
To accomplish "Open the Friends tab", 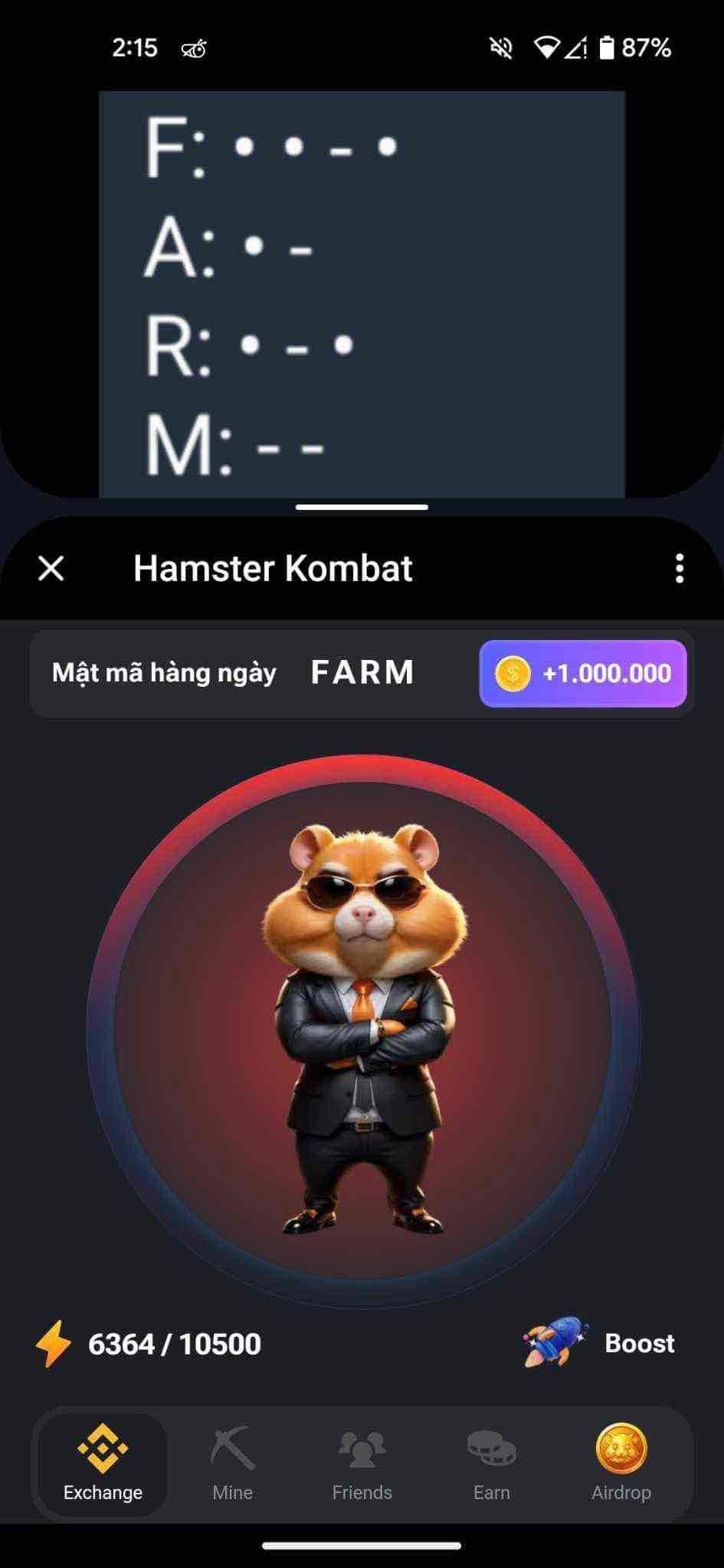I will coord(362,1463).
